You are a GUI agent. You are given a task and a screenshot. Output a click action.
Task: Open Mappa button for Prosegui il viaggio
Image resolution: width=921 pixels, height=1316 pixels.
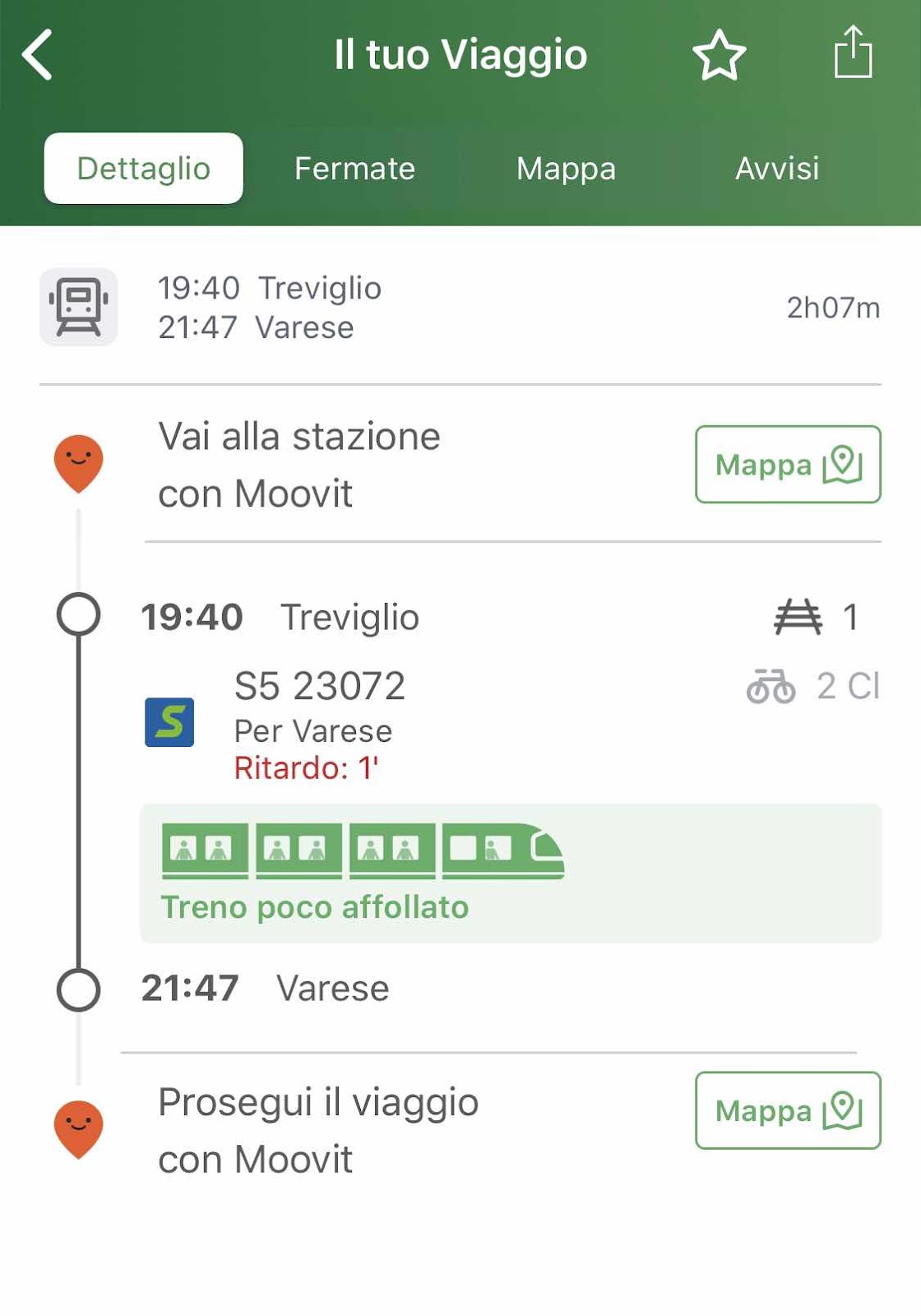click(x=787, y=1110)
